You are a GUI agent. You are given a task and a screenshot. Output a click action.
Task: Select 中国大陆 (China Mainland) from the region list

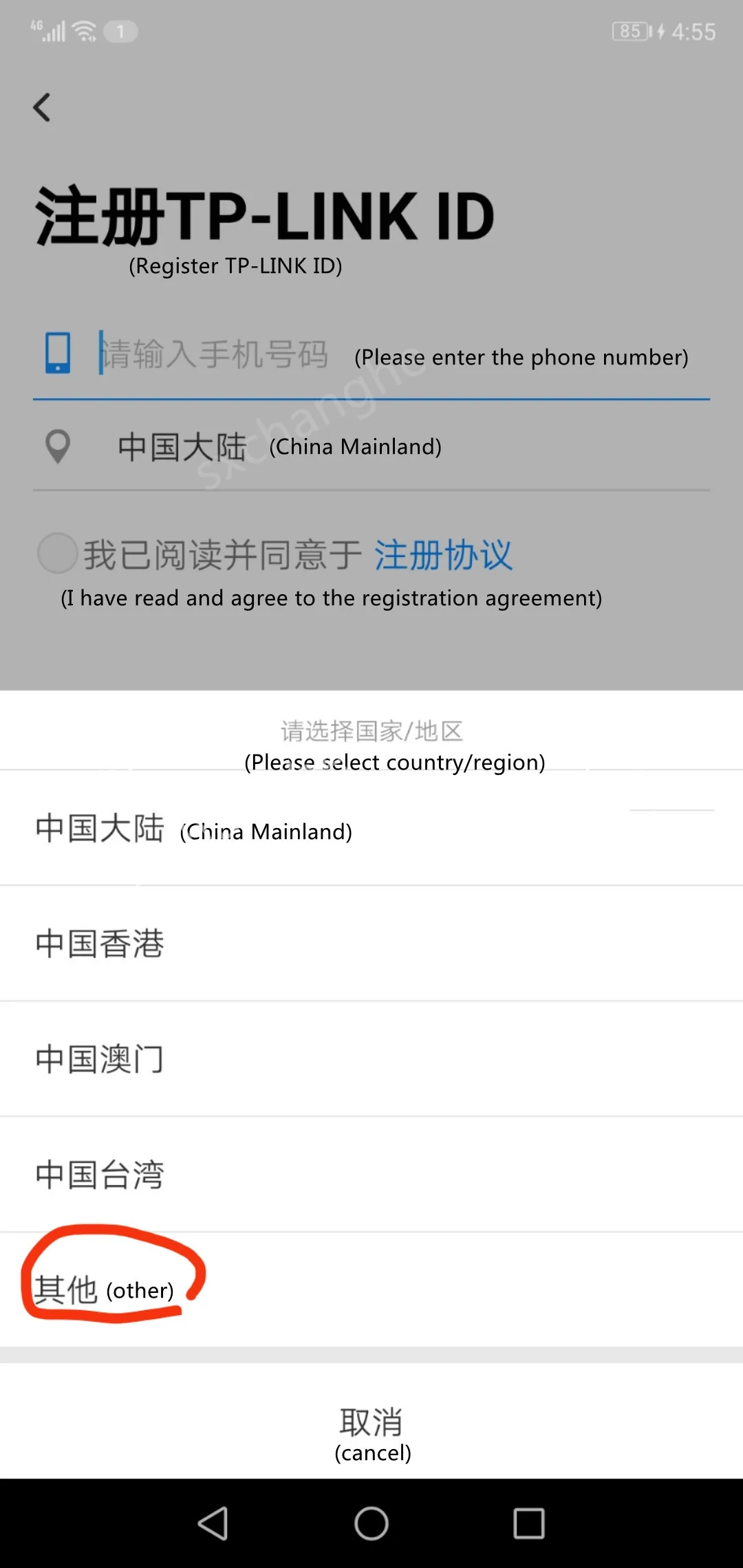(371, 828)
